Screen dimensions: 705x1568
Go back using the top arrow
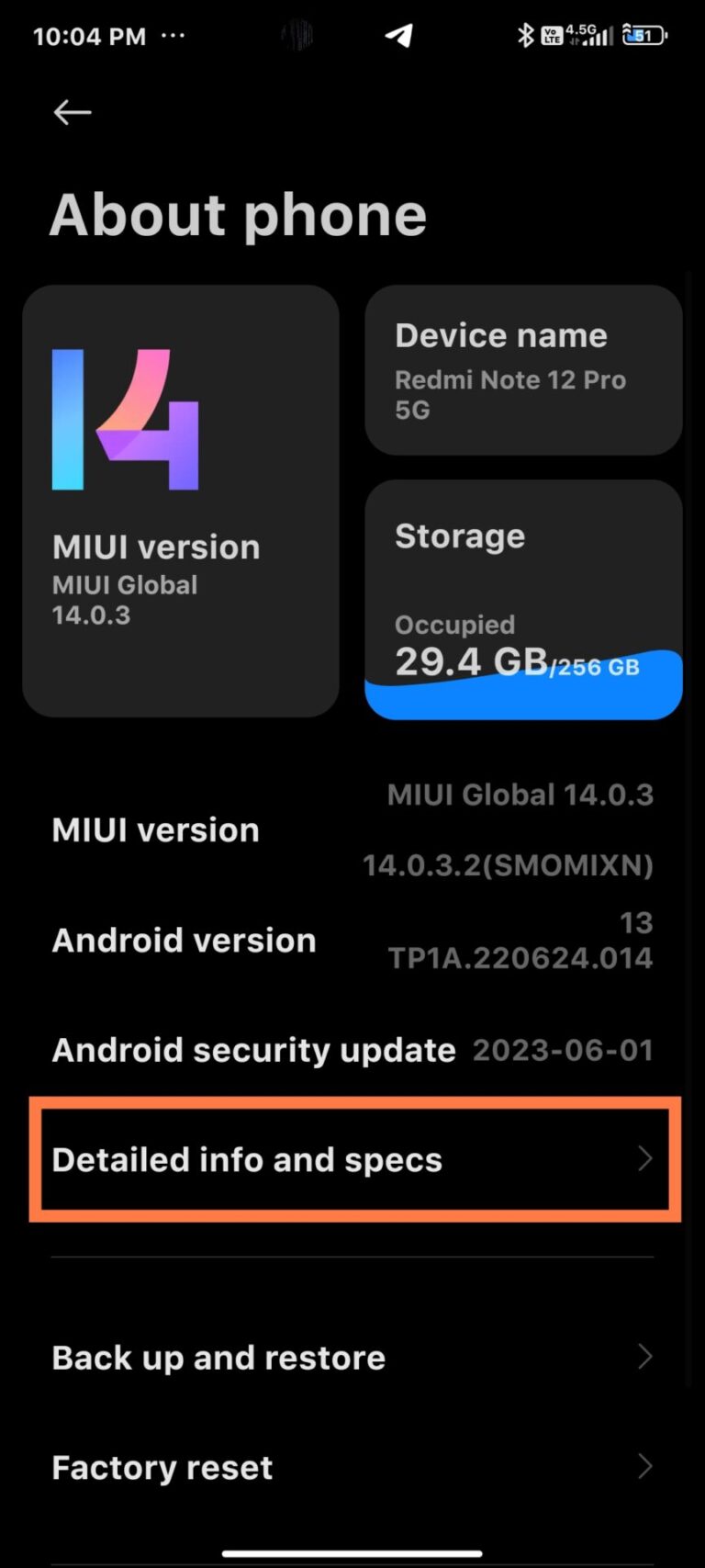pyautogui.click(x=72, y=112)
